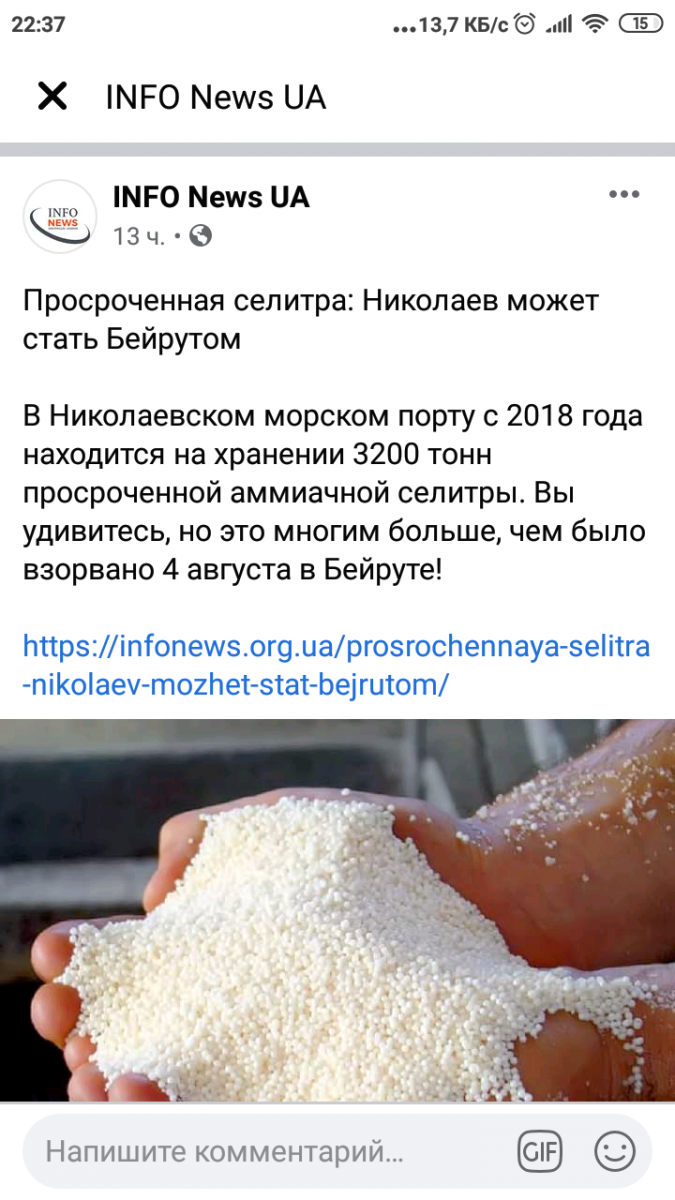The height and width of the screenshot is (1200, 675).
Task: Open the emoji sticker picker
Action: (614, 1151)
